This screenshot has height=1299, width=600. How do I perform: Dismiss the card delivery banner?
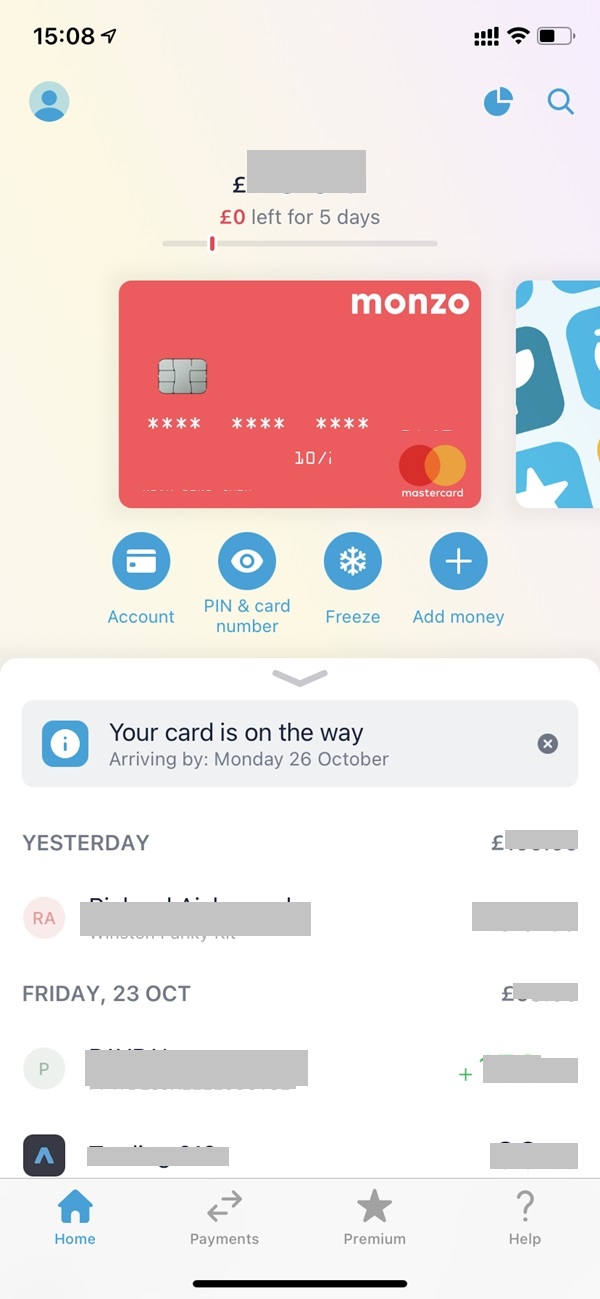[x=547, y=743]
